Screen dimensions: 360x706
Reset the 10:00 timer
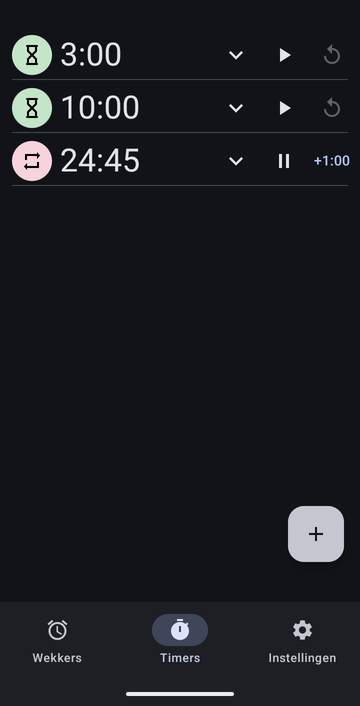[332, 108]
